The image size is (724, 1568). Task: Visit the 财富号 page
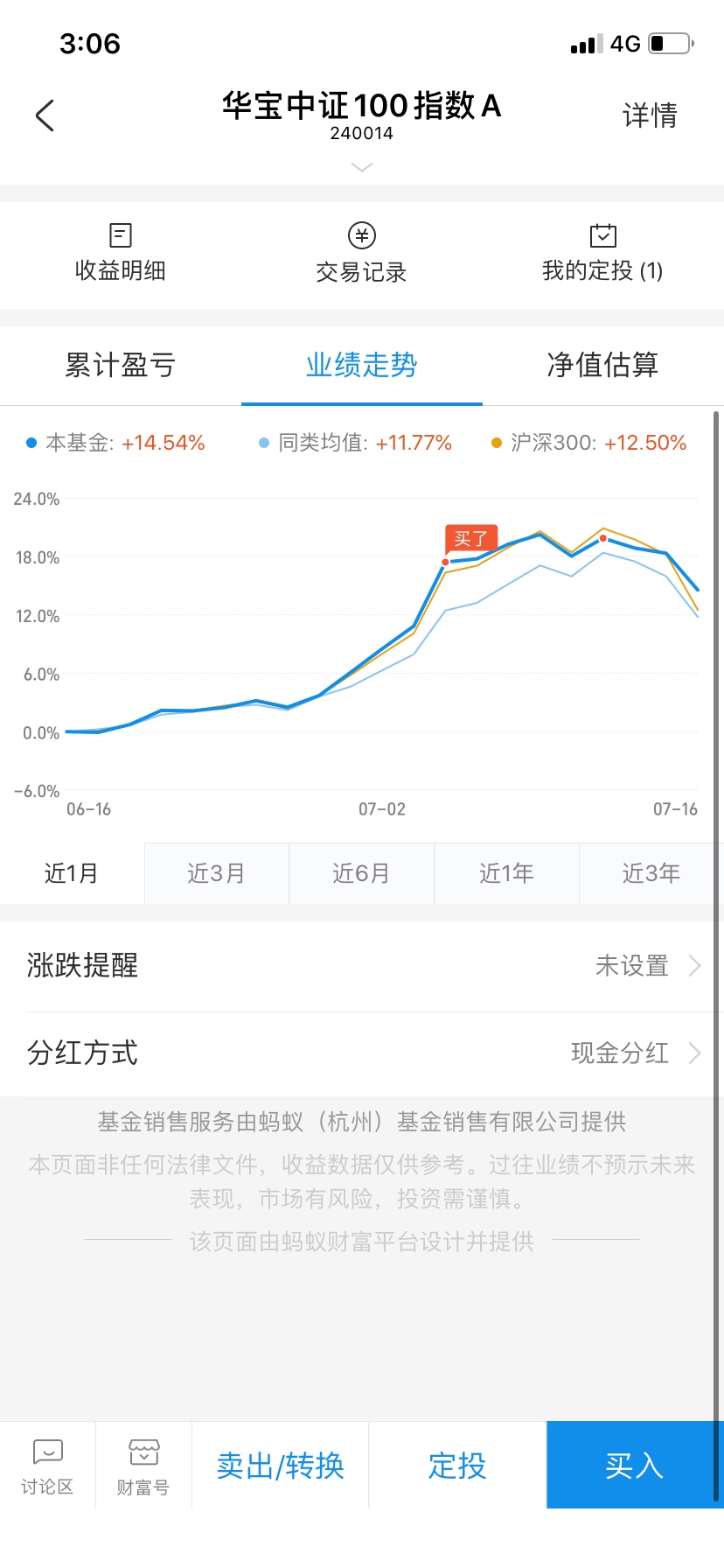coord(143,1465)
